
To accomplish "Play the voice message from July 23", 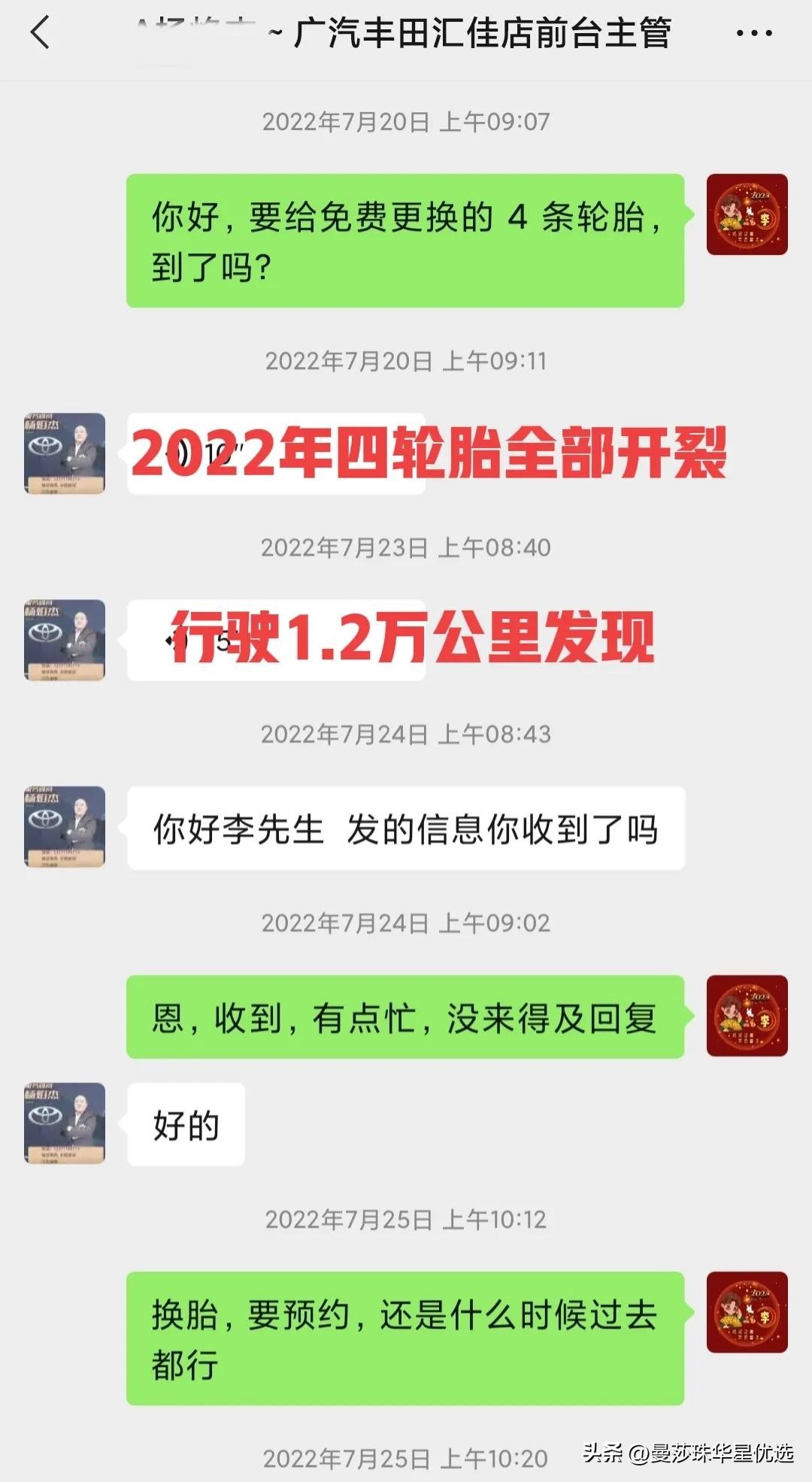I will 275,641.
